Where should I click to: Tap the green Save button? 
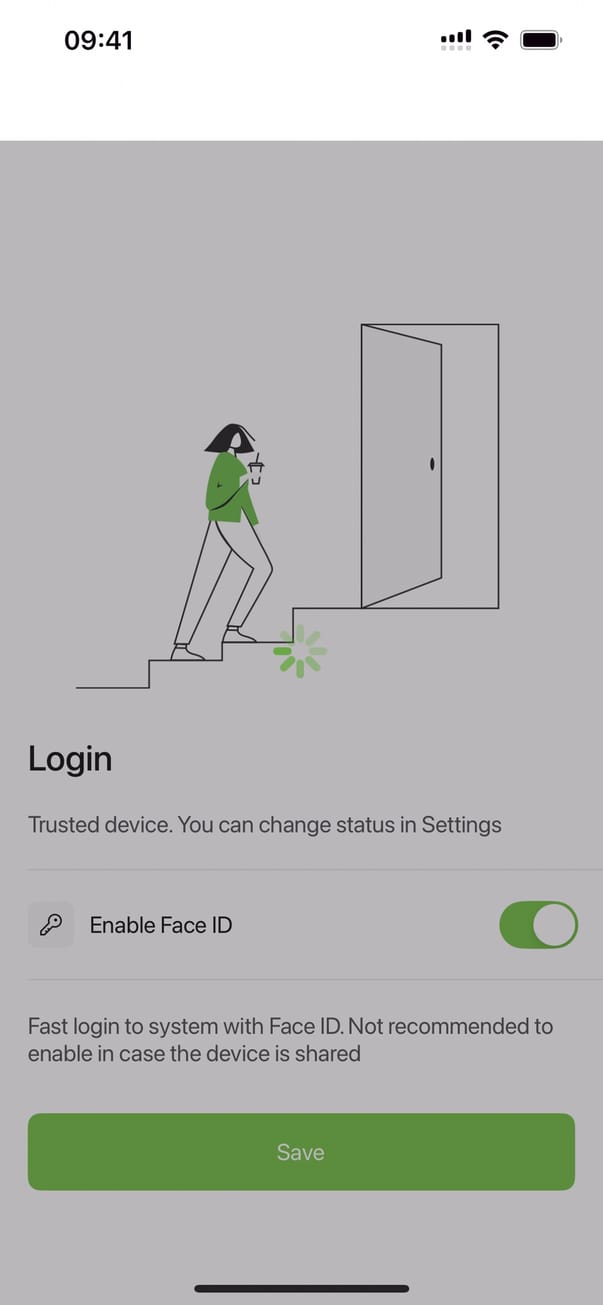tap(301, 1152)
